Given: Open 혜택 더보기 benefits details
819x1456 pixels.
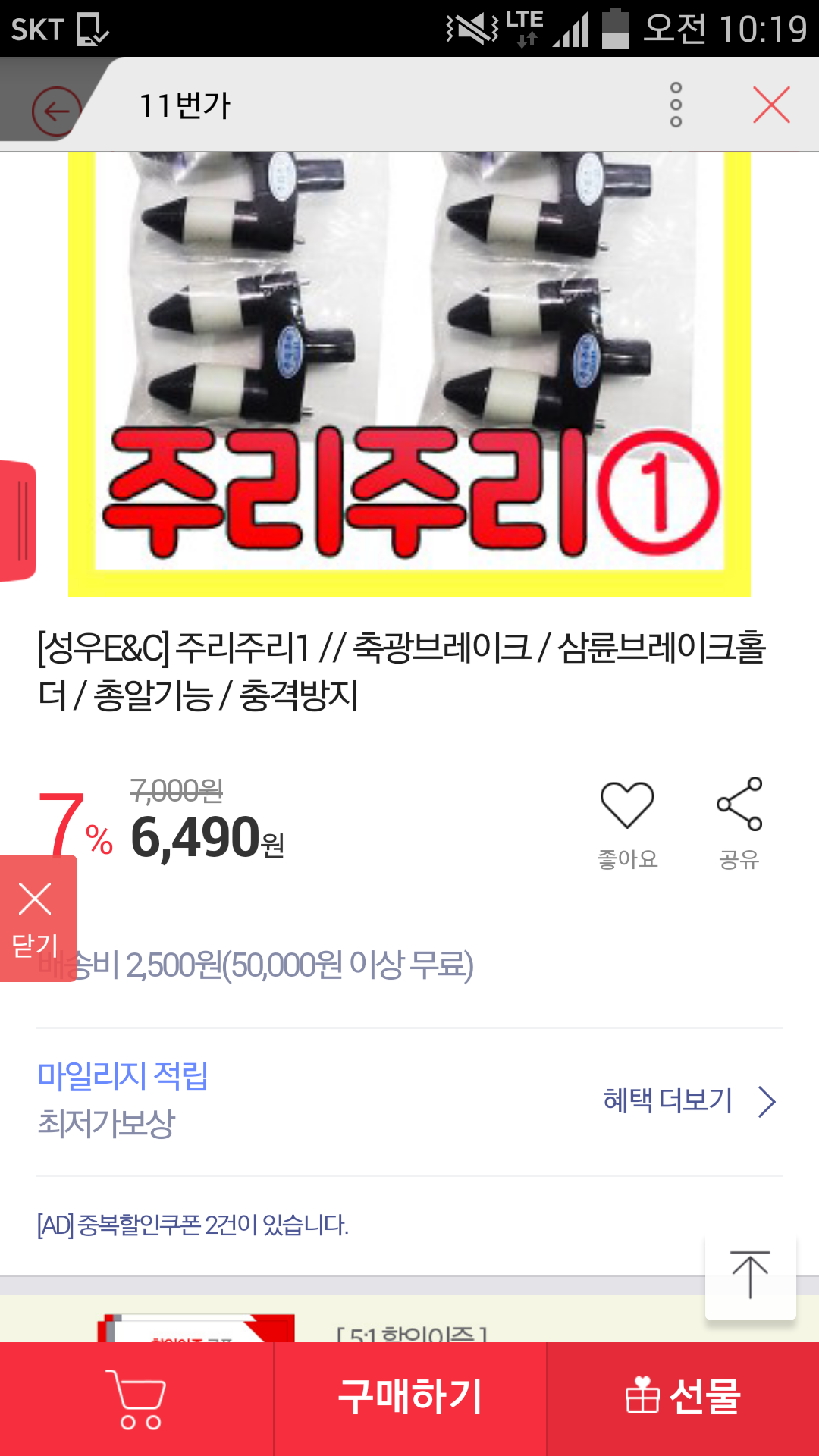Looking at the screenshot, I should click(x=689, y=1100).
